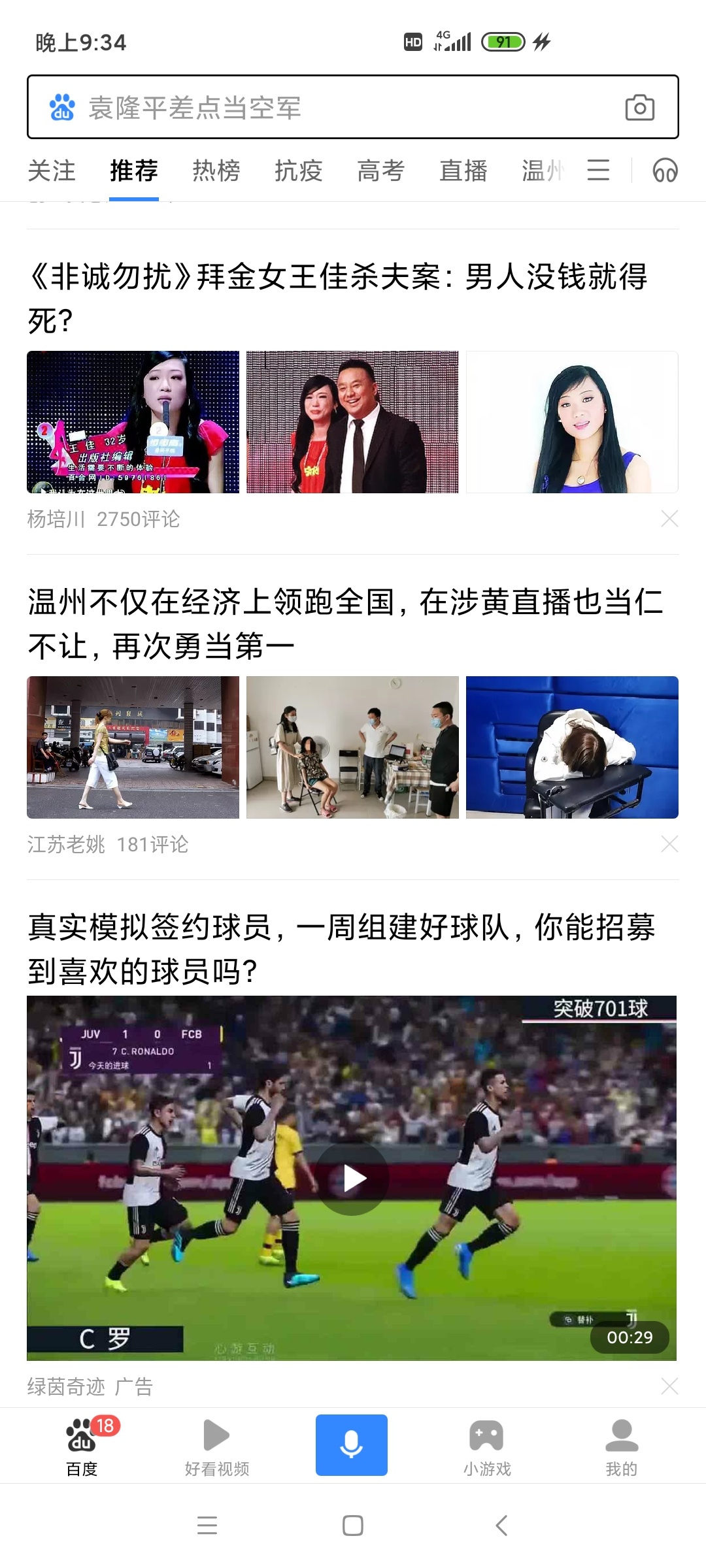This screenshot has width=706, height=1568.
Task: Switch to the 直播 tab
Action: [x=463, y=171]
